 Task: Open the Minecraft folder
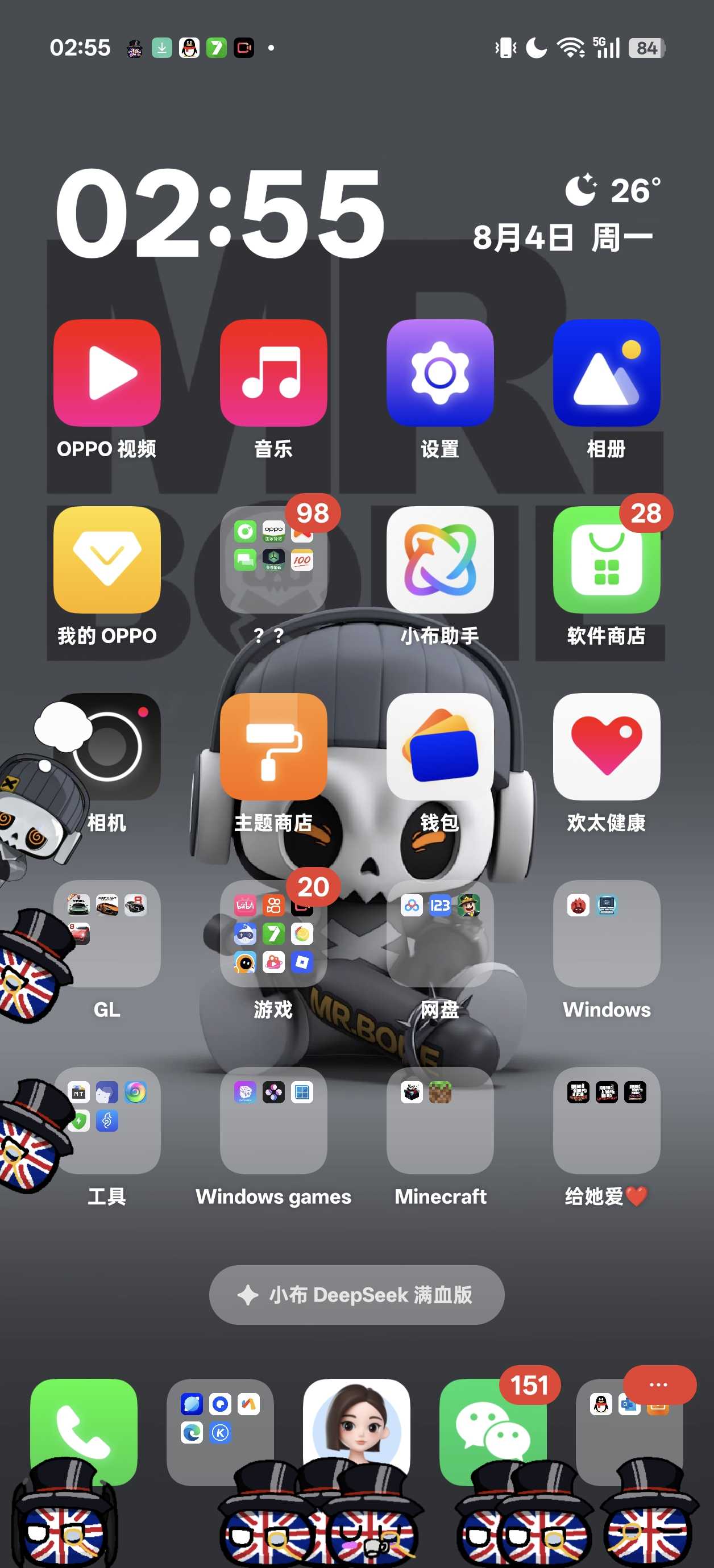click(x=440, y=1120)
